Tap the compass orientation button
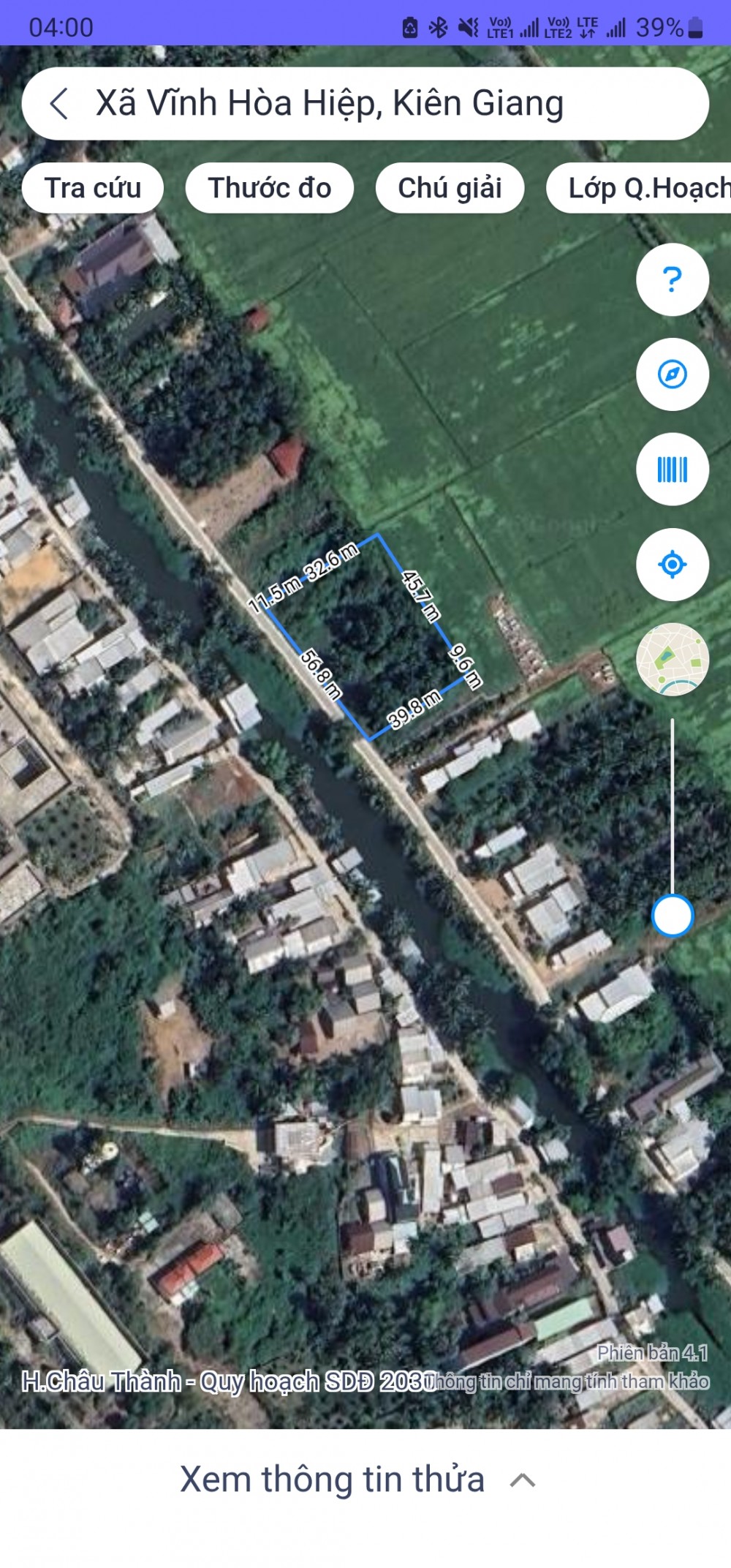The width and height of the screenshot is (731, 1568). tap(672, 374)
